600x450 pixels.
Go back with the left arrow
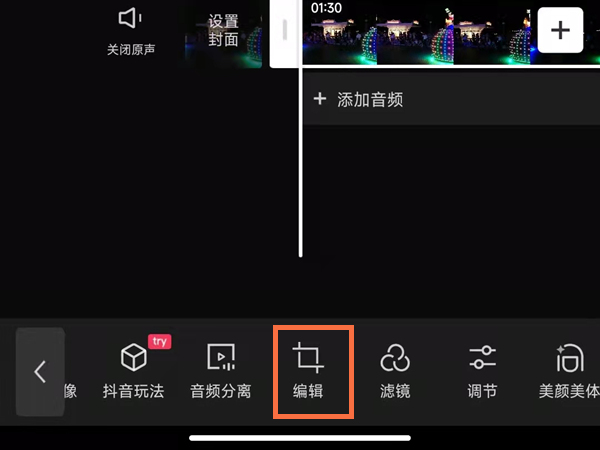[40, 372]
